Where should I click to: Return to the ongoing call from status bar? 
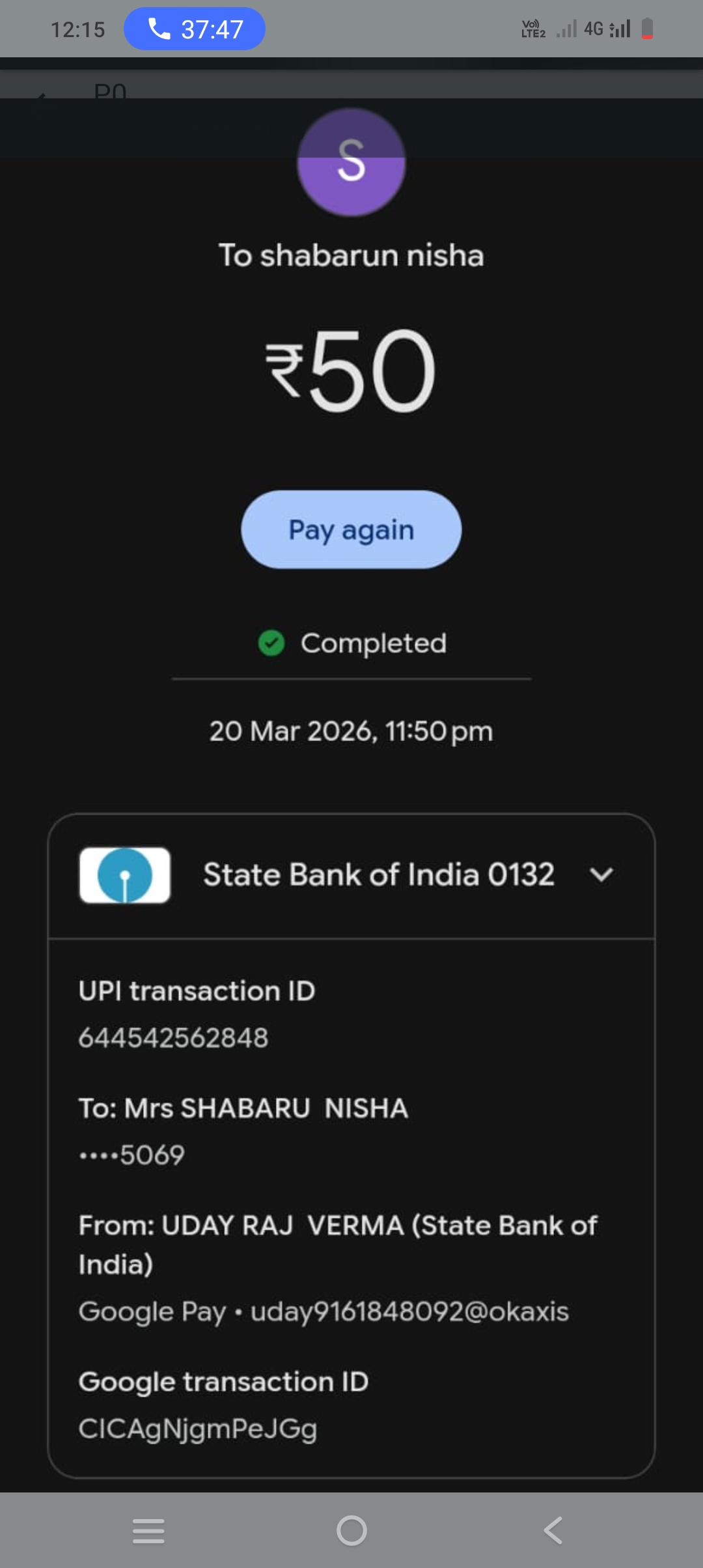[x=194, y=29]
